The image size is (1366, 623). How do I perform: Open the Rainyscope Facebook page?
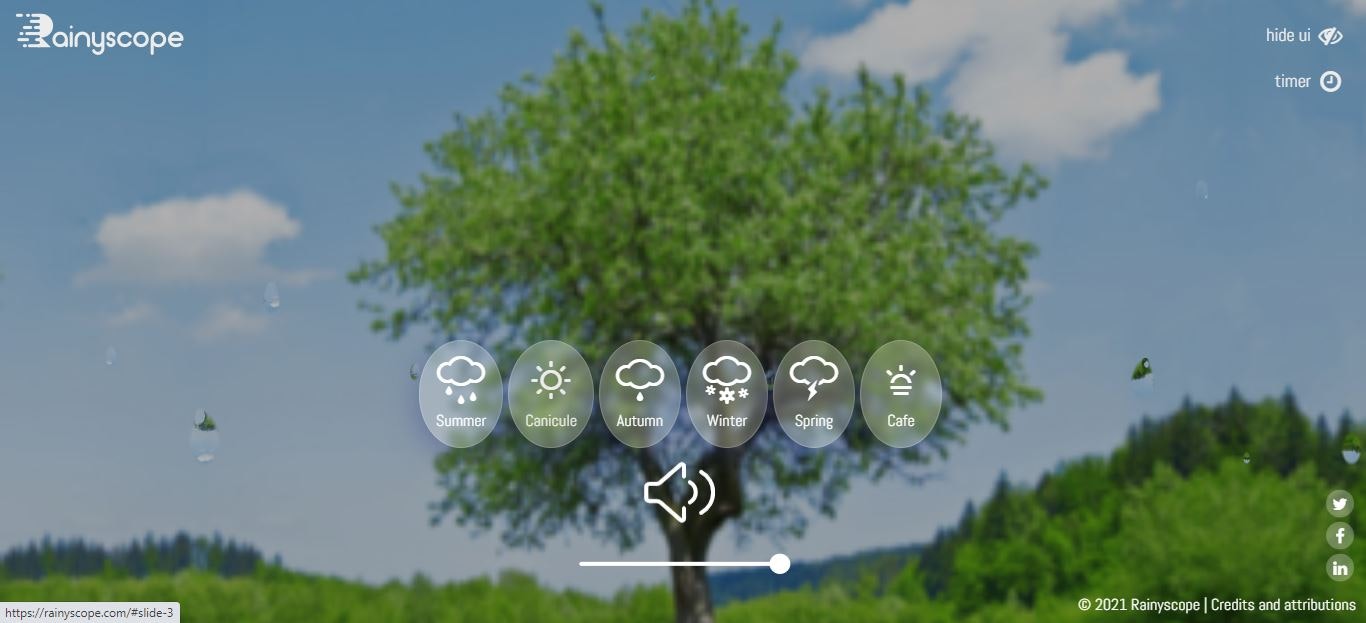click(x=1340, y=536)
